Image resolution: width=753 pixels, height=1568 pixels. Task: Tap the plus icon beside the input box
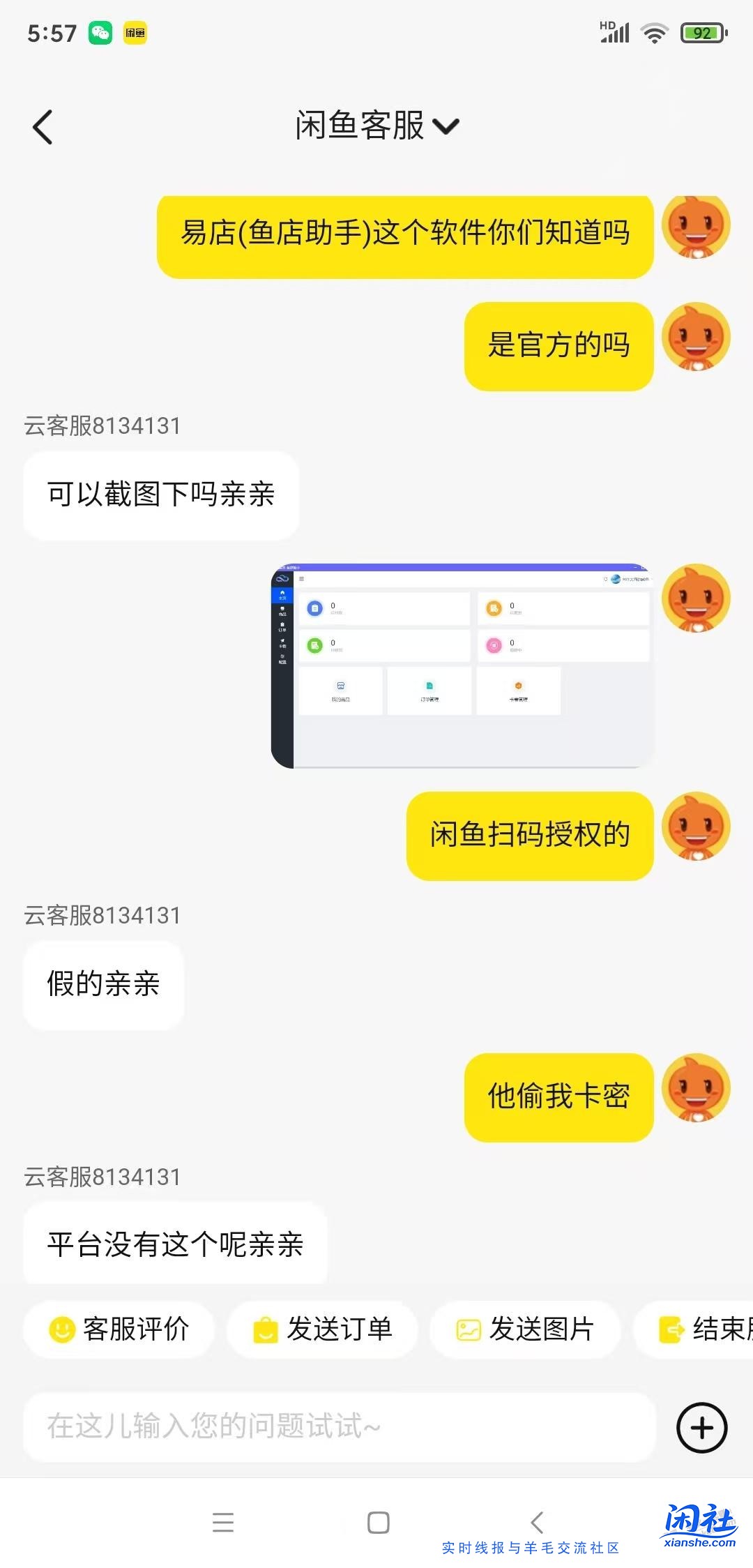pos(702,1427)
